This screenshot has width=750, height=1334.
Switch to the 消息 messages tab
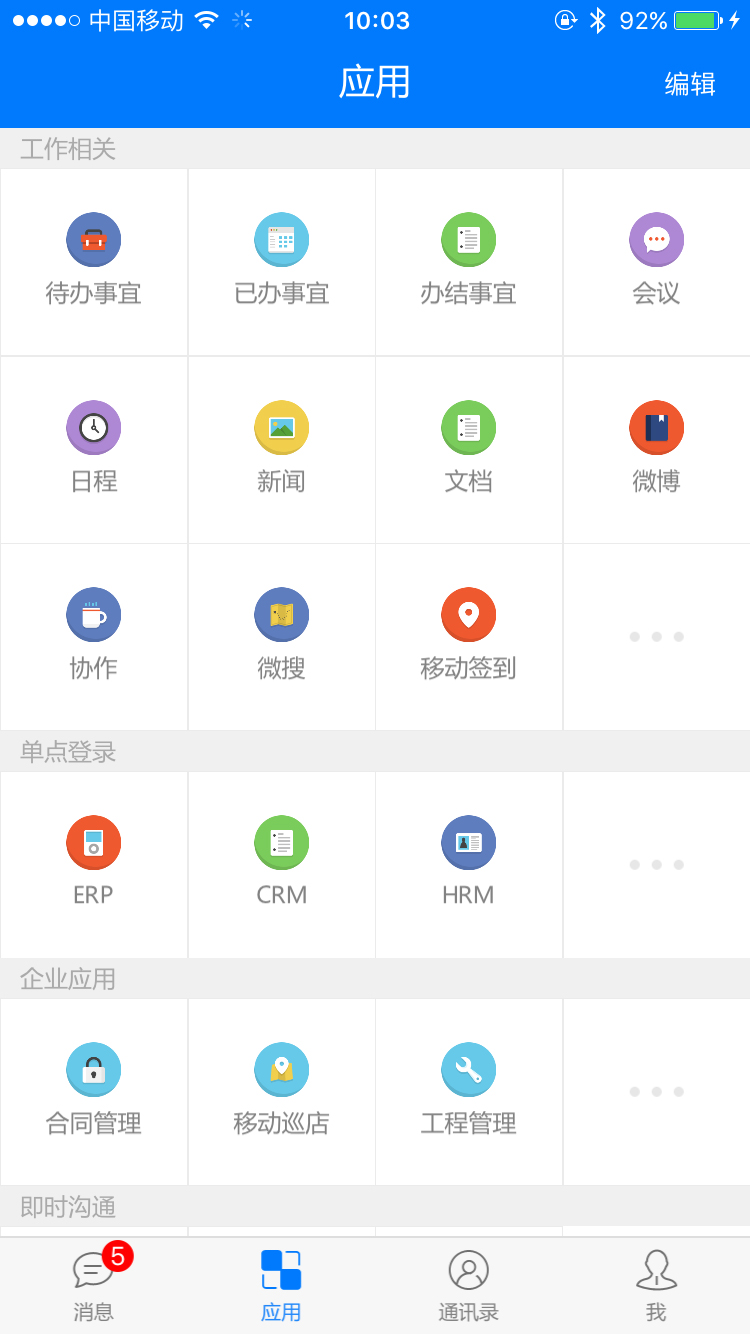[94, 1286]
